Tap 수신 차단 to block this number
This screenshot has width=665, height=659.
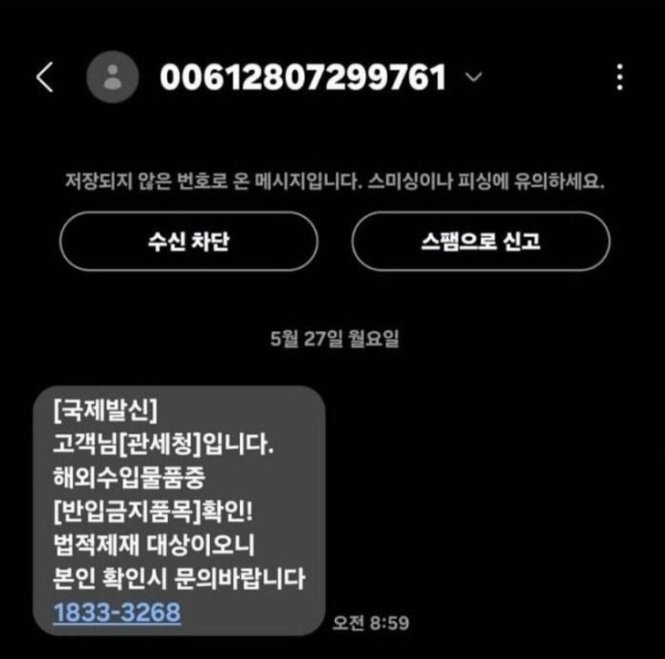click(x=188, y=241)
